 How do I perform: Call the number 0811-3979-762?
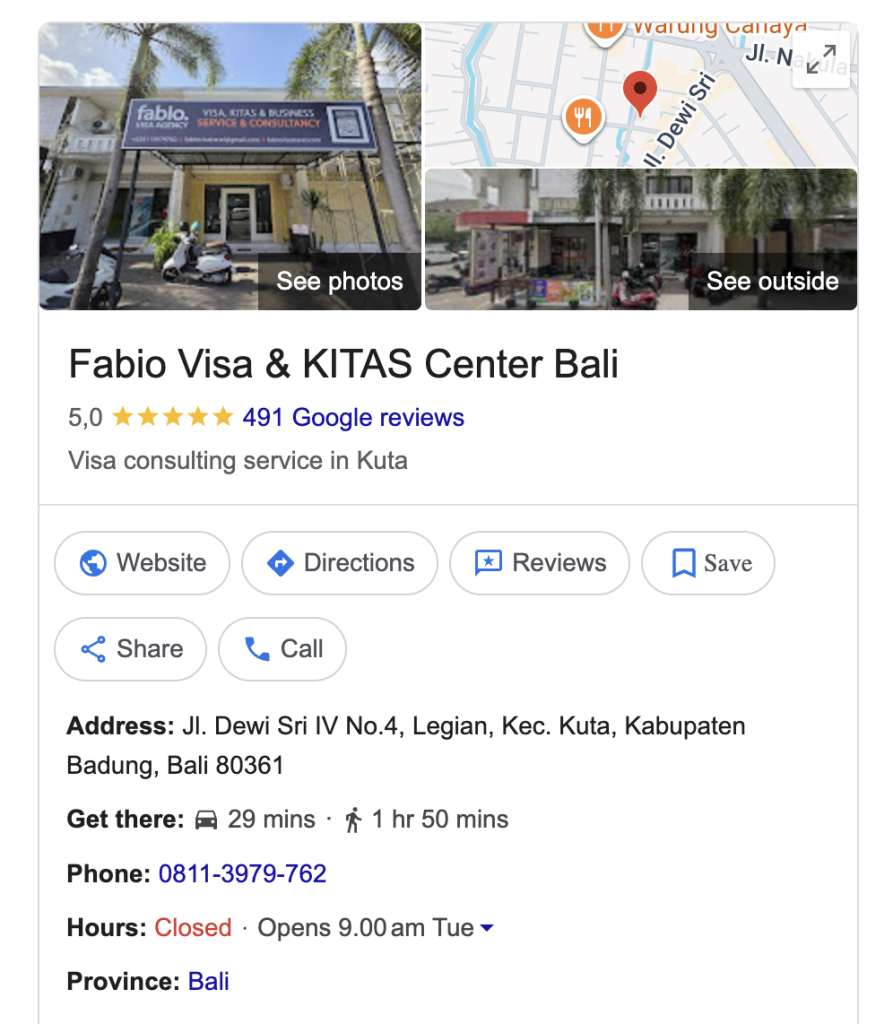pos(242,873)
